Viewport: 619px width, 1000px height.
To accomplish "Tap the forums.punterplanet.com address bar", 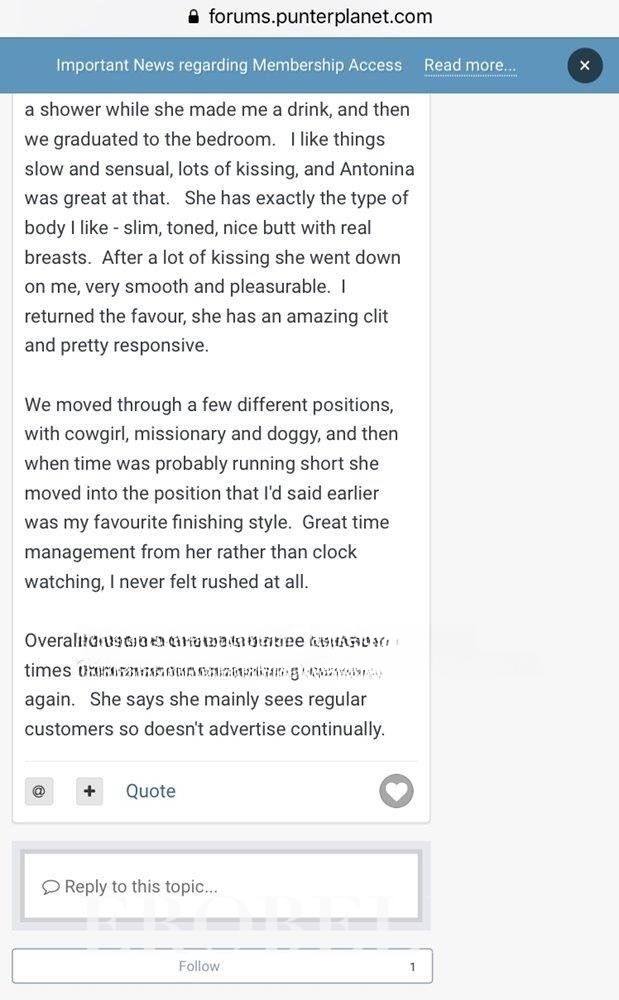I will coord(310,16).
